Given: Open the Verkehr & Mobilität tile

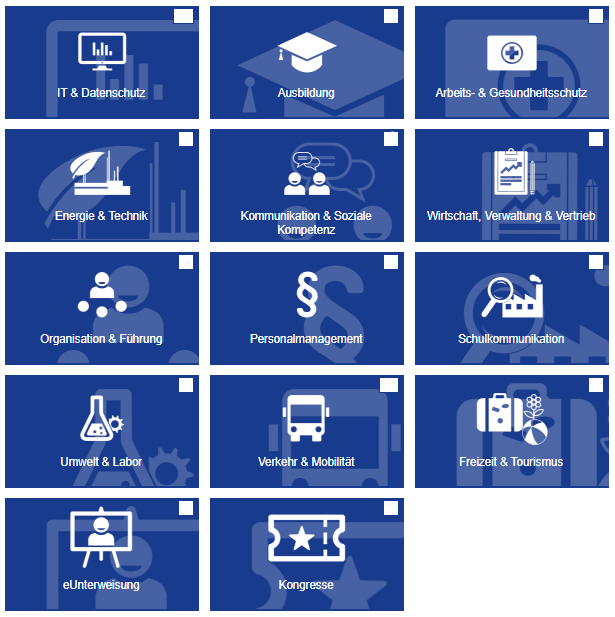Looking at the screenshot, I should click(306, 431).
